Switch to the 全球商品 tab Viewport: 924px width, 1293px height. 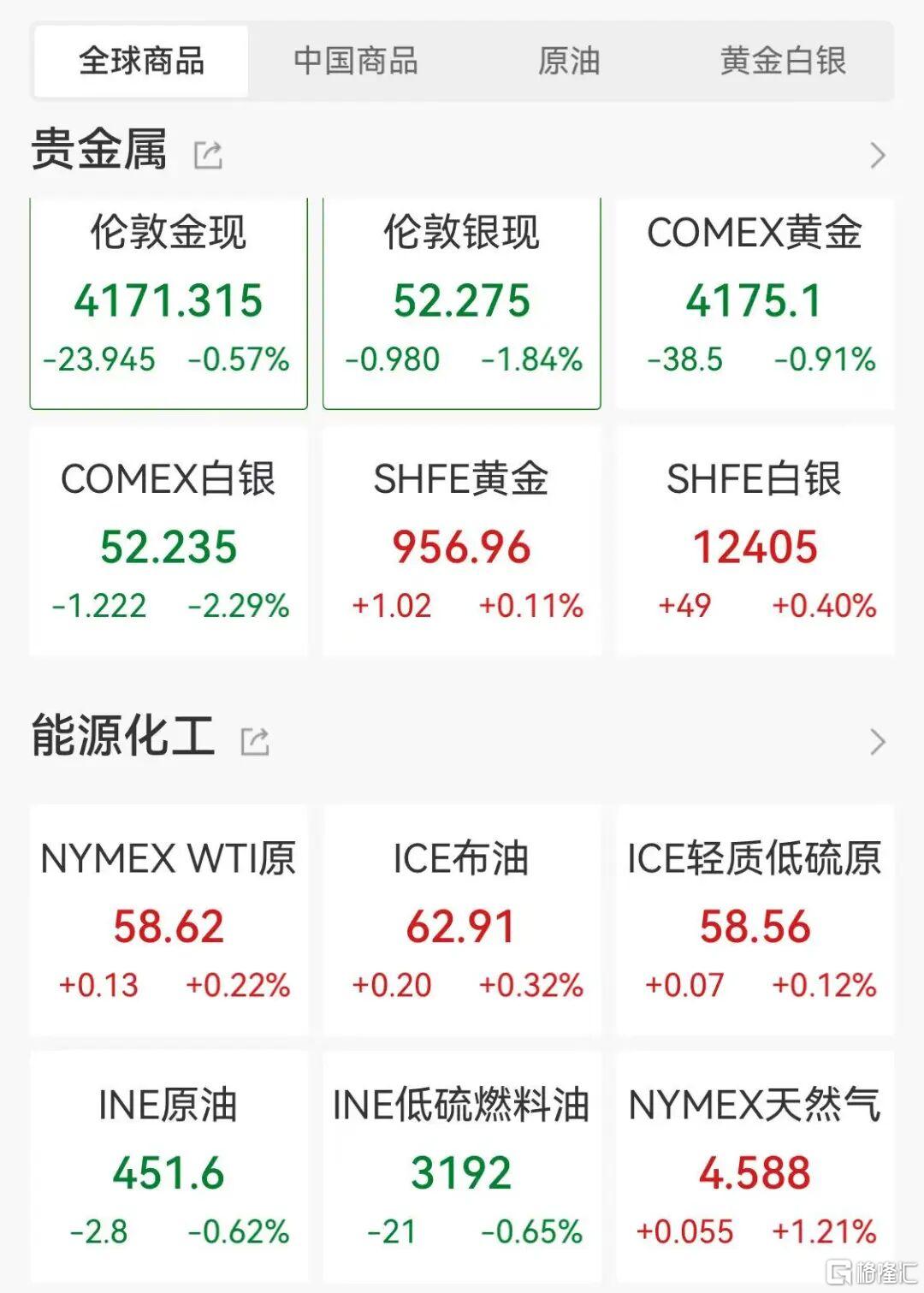click(141, 62)
